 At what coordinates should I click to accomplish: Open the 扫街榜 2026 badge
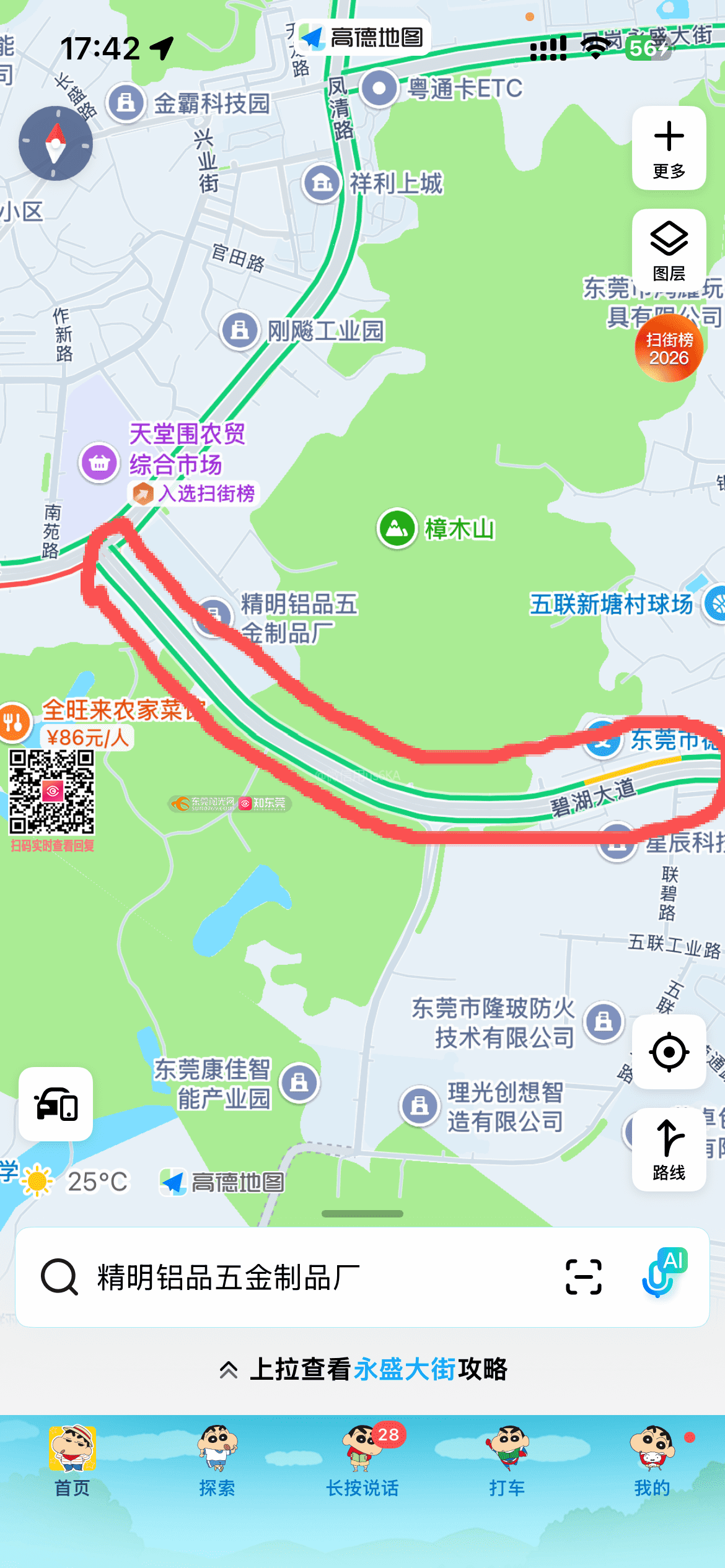pos(669,348)
